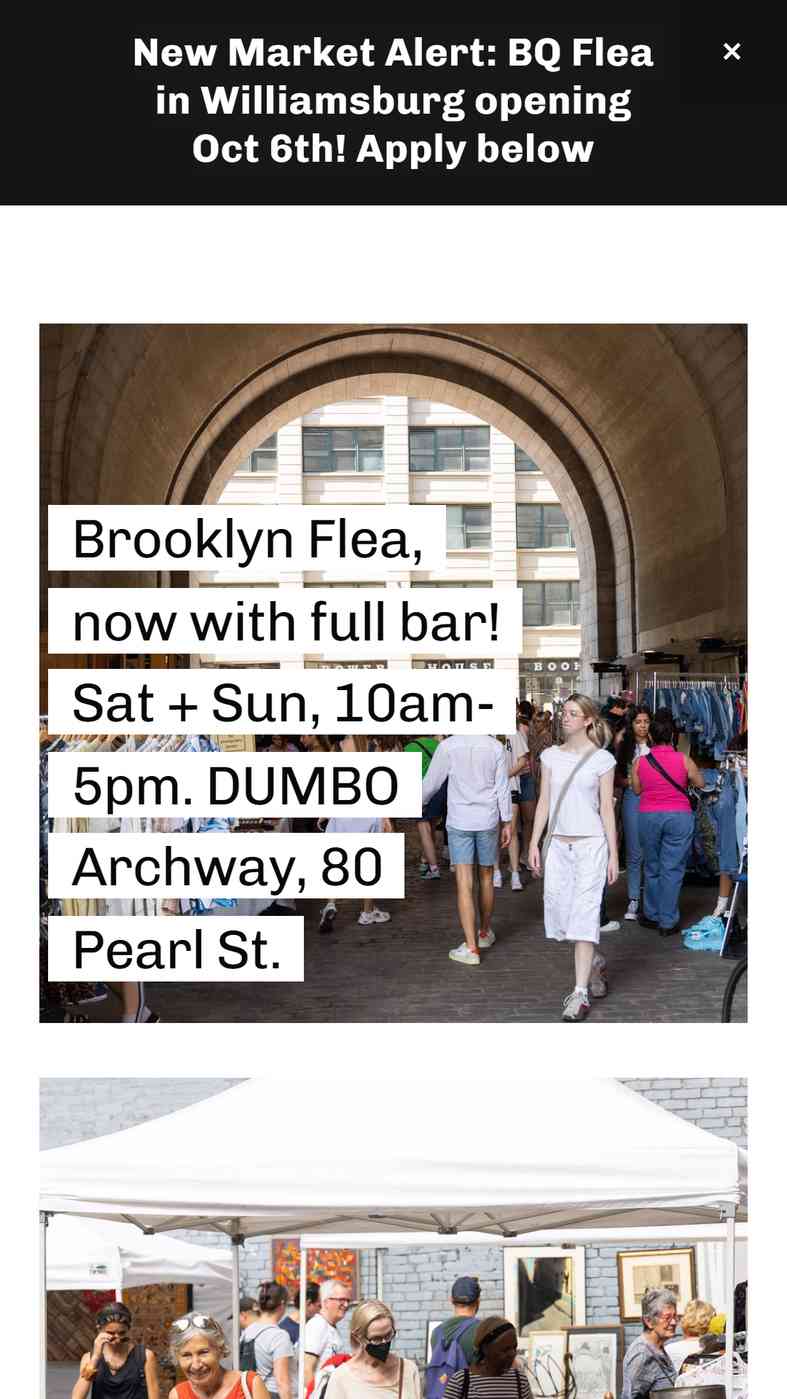
Task: Open the New Market Alert announcement
Action: 393,100
